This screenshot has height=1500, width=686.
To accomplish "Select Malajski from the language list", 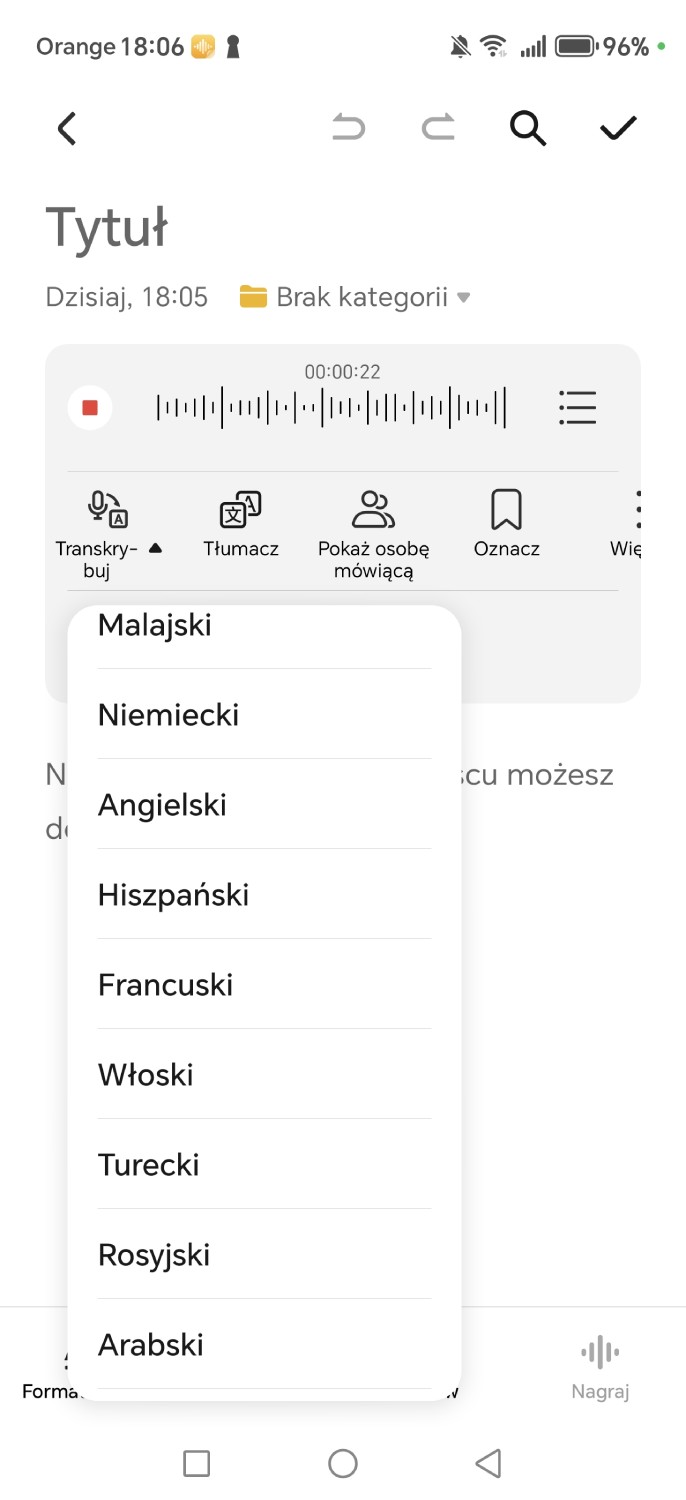I will 264,626.
